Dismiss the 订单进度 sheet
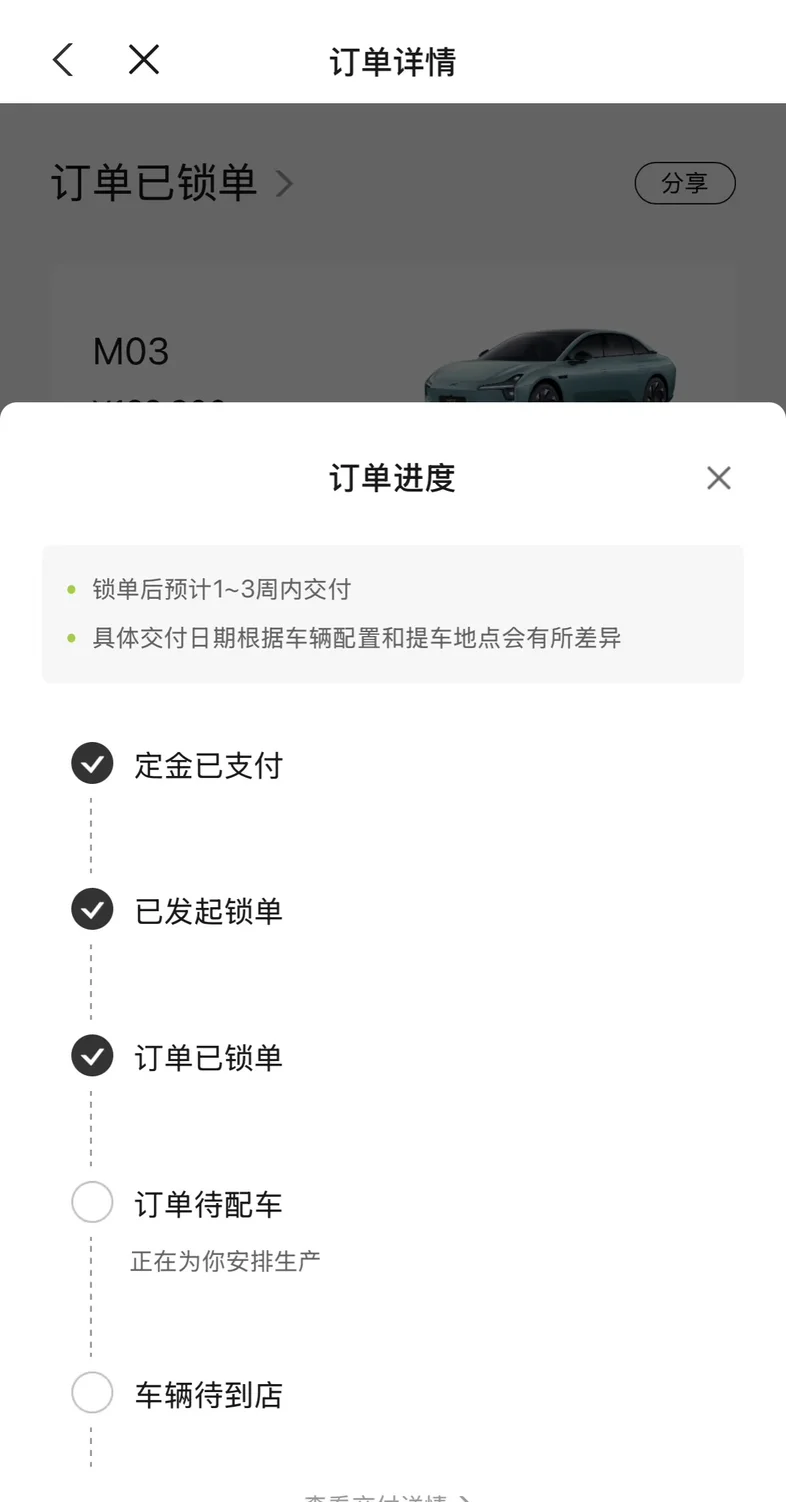Viewport: 786px width, 1502px height. 718,478
